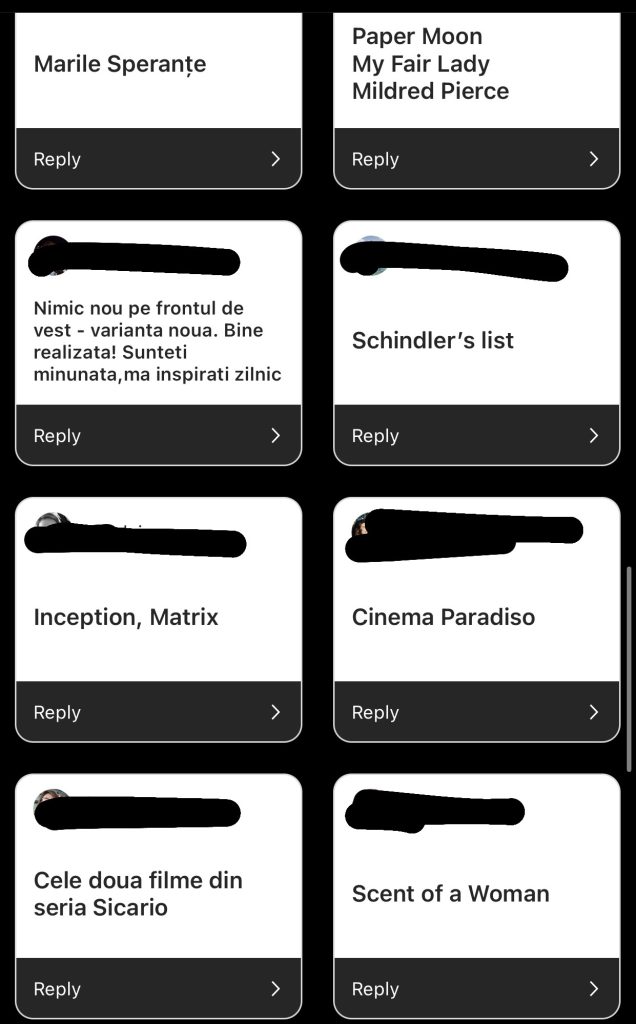Reply to the Cinema Paradiso response
636x1024 pixels.
[x=476, y=713]
